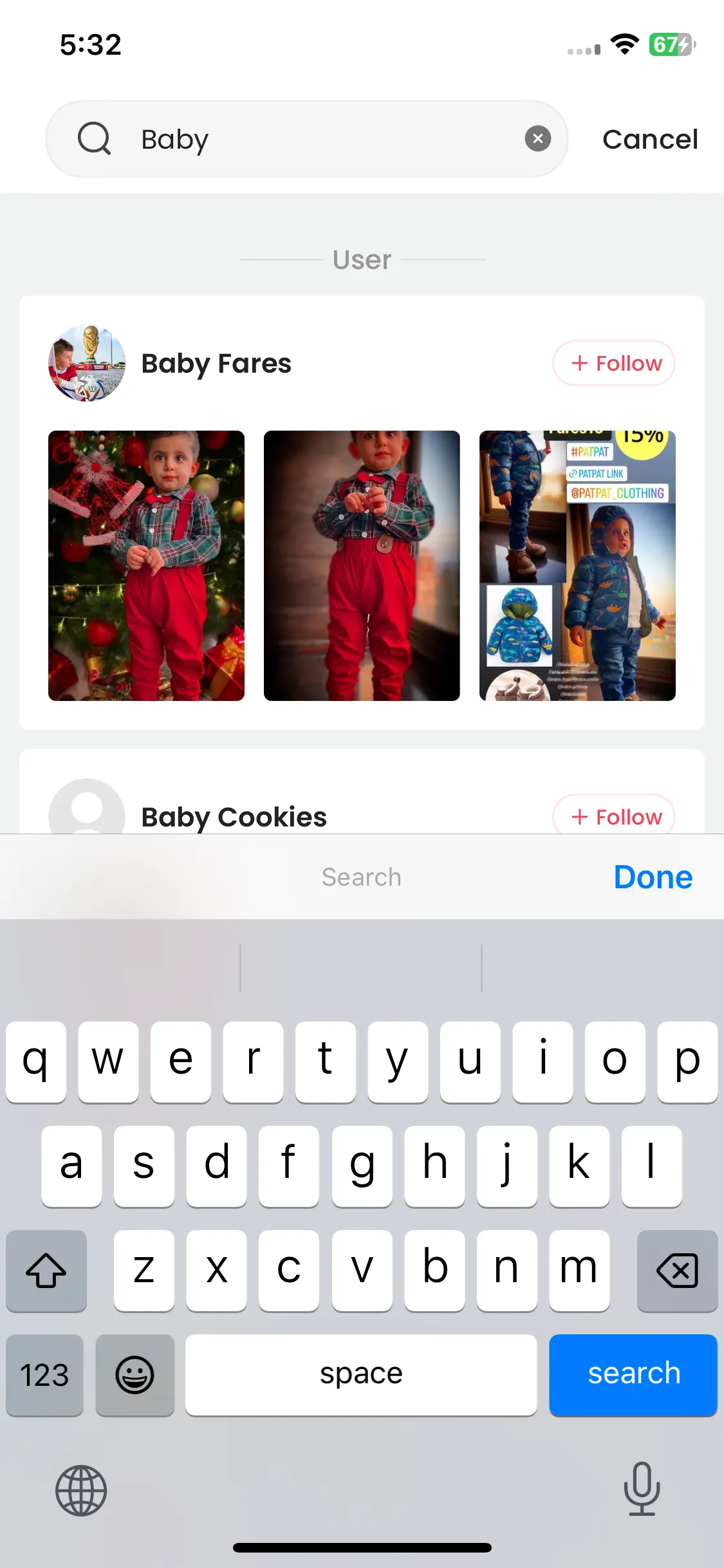Open Baby Fares profile

coord(216,364)
